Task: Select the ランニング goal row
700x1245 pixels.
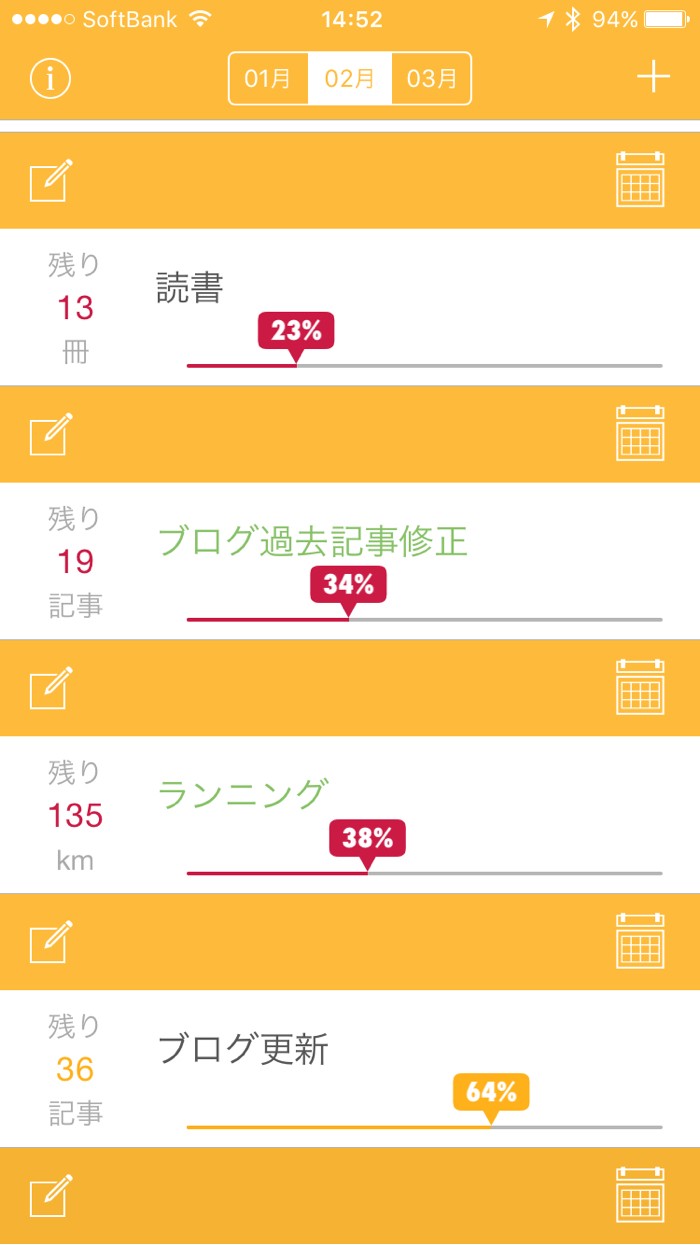Action: click(350, 815)
